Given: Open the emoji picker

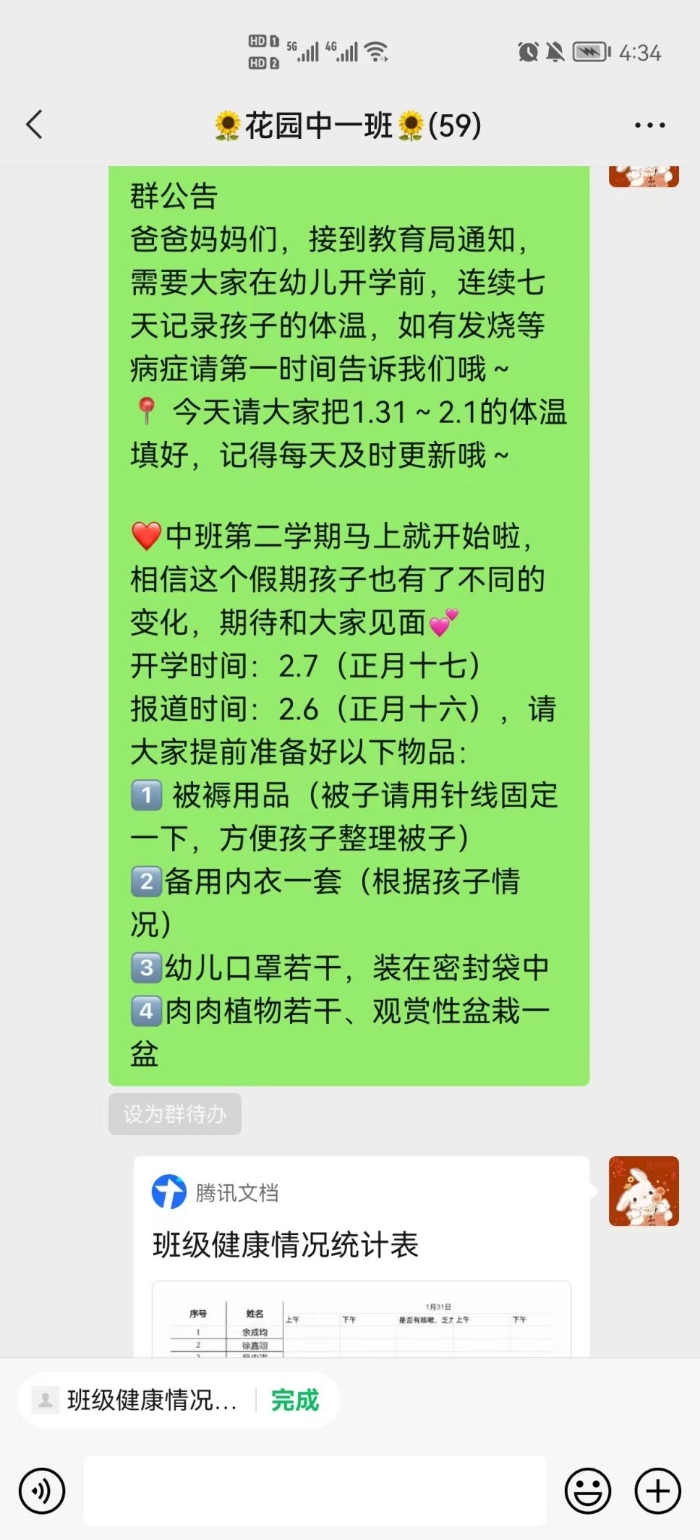Looking at the screenshot, I should tap(588, 1491).
